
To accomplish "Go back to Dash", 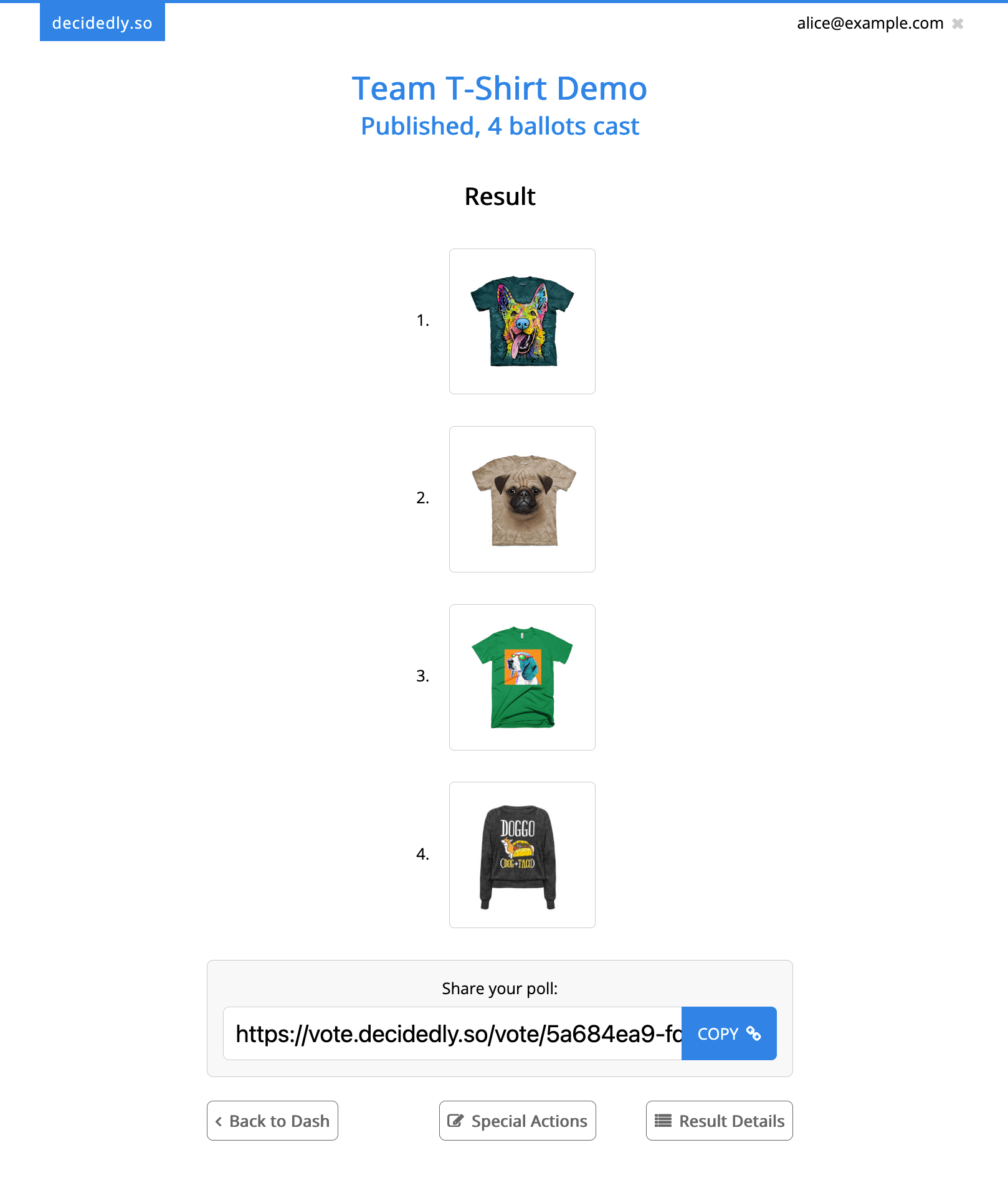I will click(272, 1121).
